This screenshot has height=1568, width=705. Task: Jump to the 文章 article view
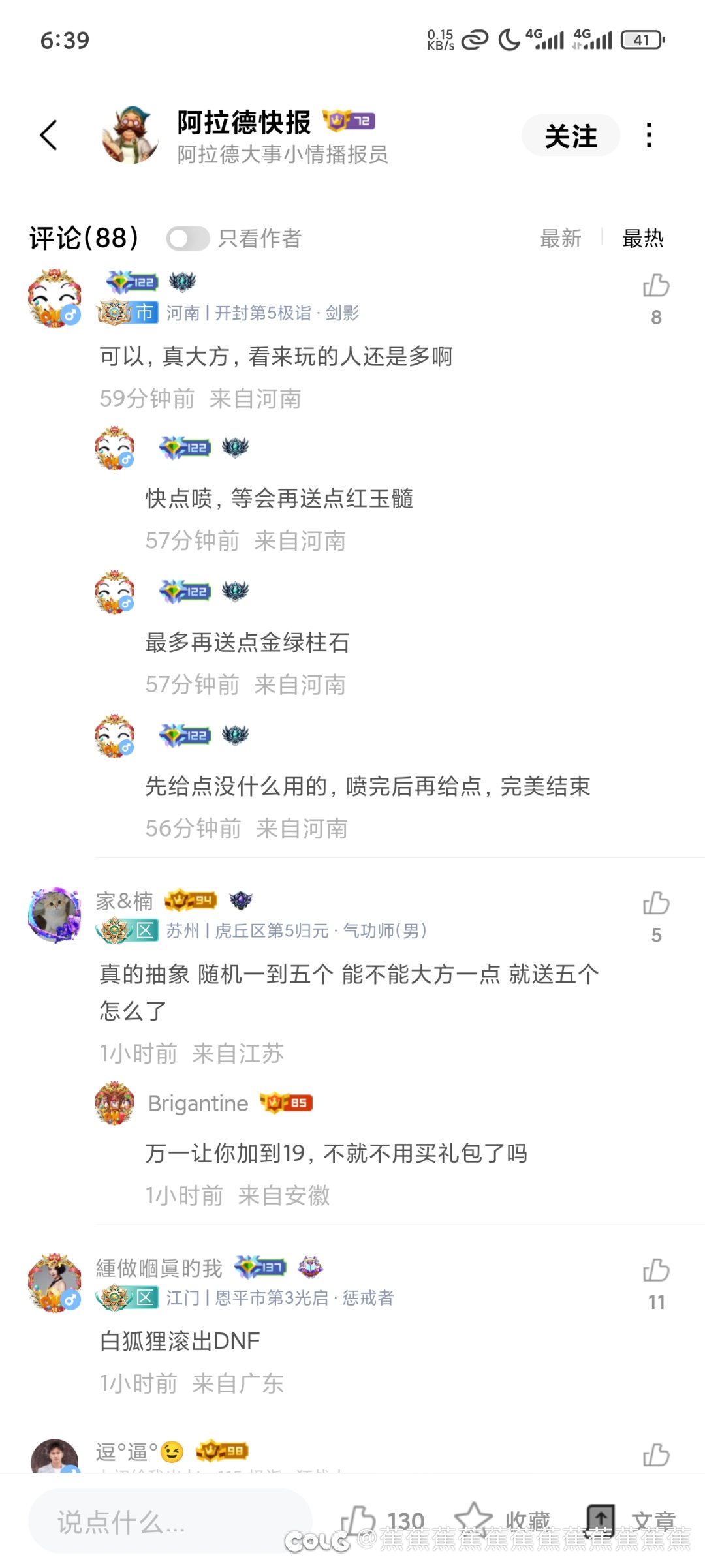pos(601,1520)
